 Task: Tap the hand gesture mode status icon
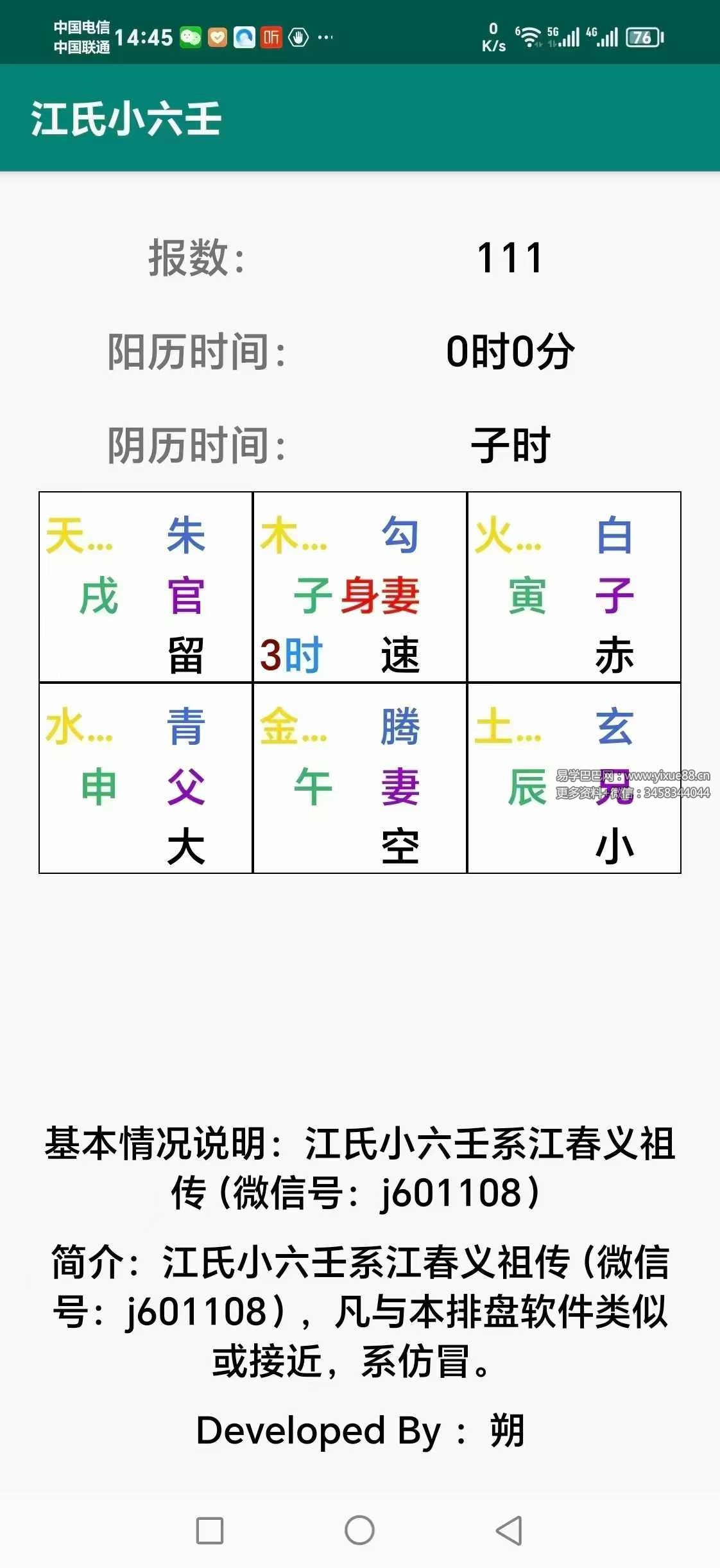click(x=297, y=37)
